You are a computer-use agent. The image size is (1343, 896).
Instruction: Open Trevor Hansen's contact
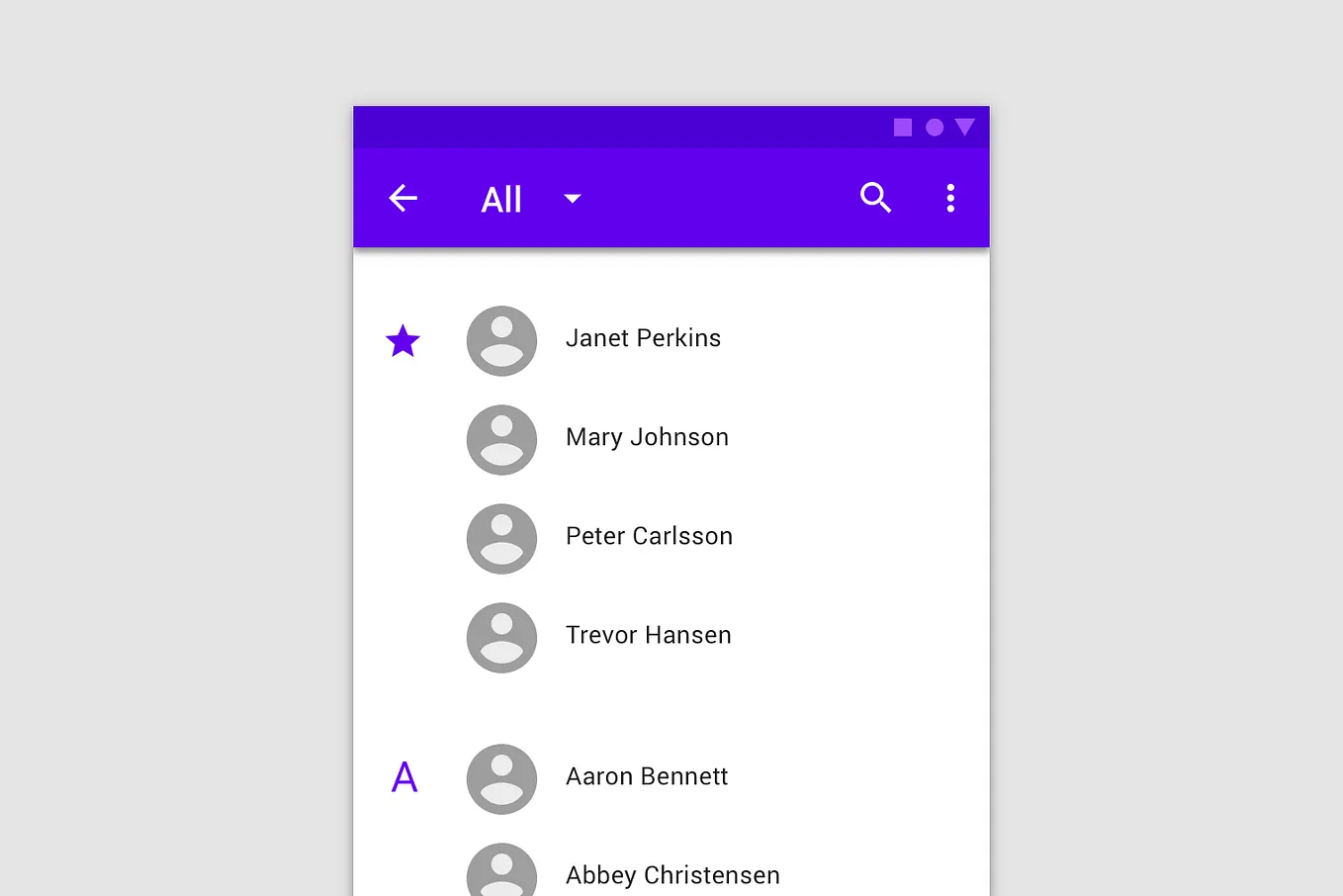pyautogui.click(x=648, y=636)
